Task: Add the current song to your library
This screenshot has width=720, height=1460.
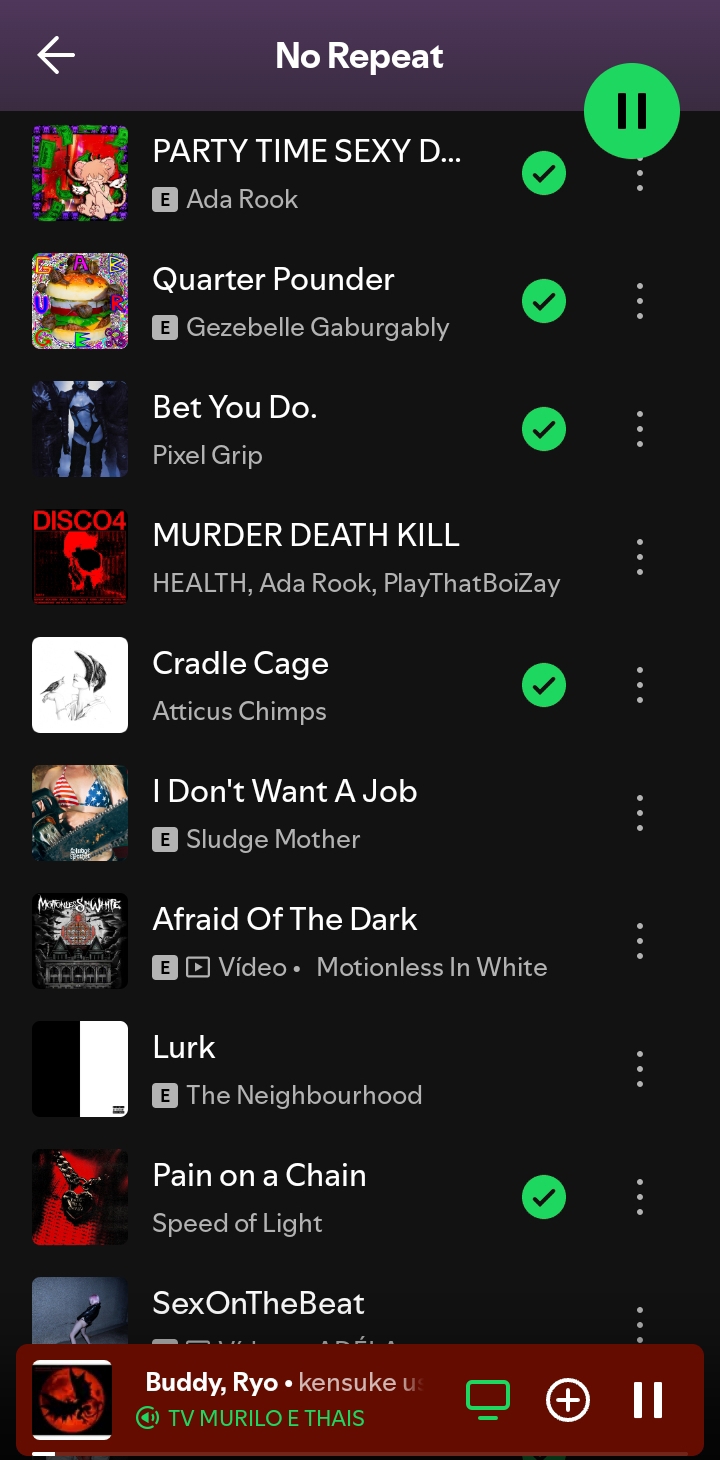Action: 568,1399
